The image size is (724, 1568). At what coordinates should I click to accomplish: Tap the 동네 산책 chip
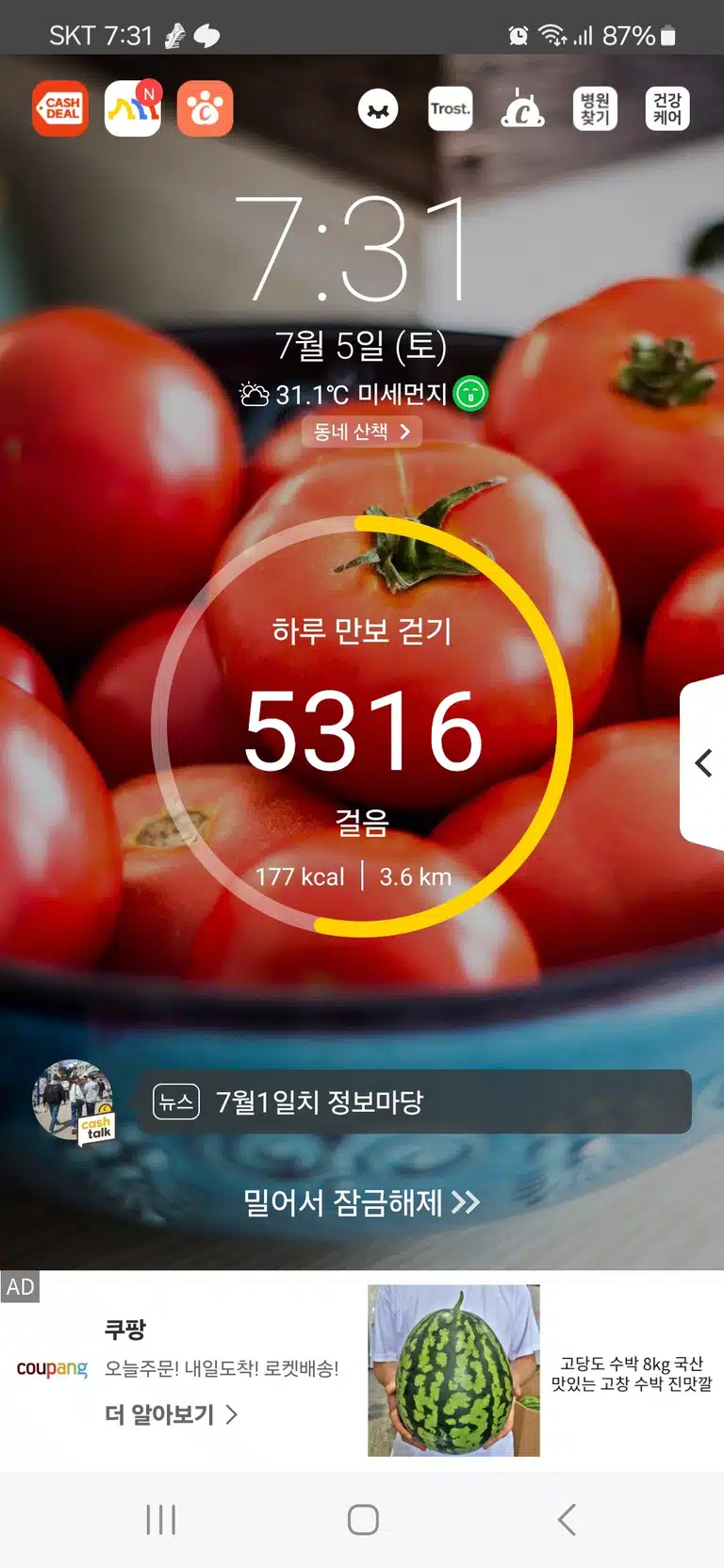pyautogui.click(x=362, y=432)
